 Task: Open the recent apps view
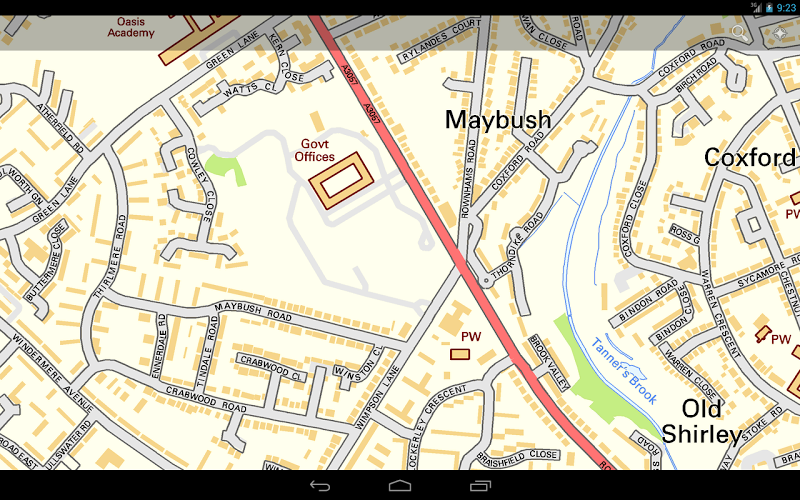point(480,485)
